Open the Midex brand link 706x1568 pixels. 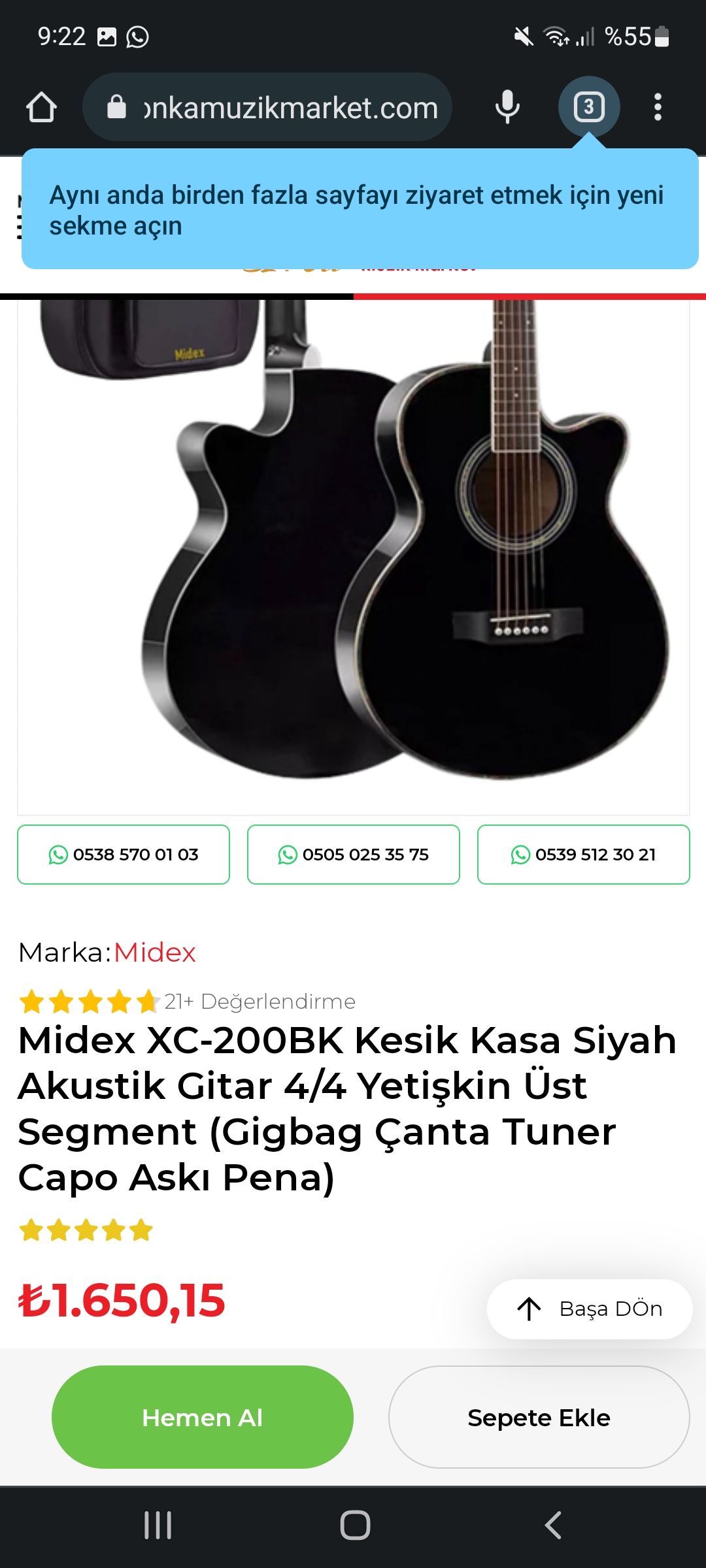[x=155, y=953]
